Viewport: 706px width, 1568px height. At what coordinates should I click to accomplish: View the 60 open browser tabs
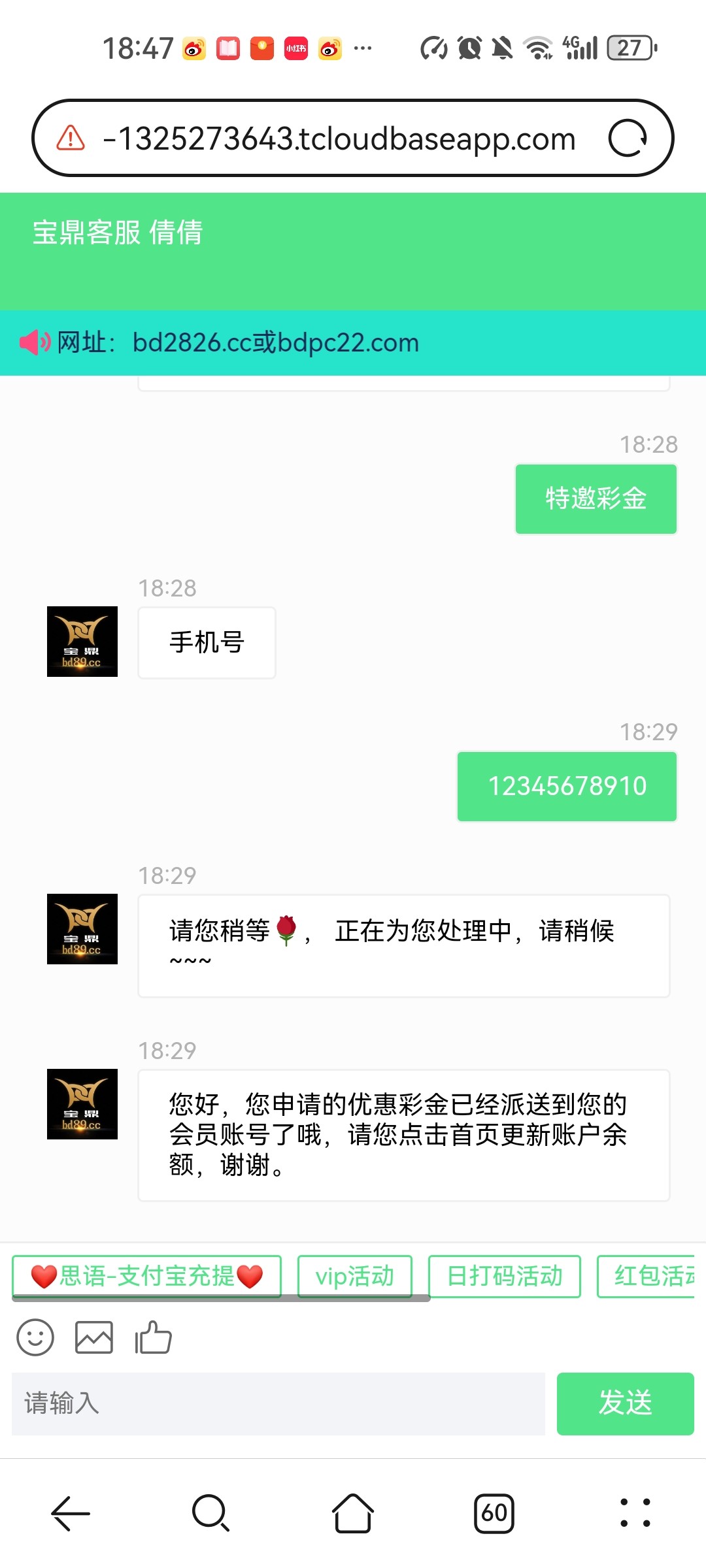[494, 1513]
